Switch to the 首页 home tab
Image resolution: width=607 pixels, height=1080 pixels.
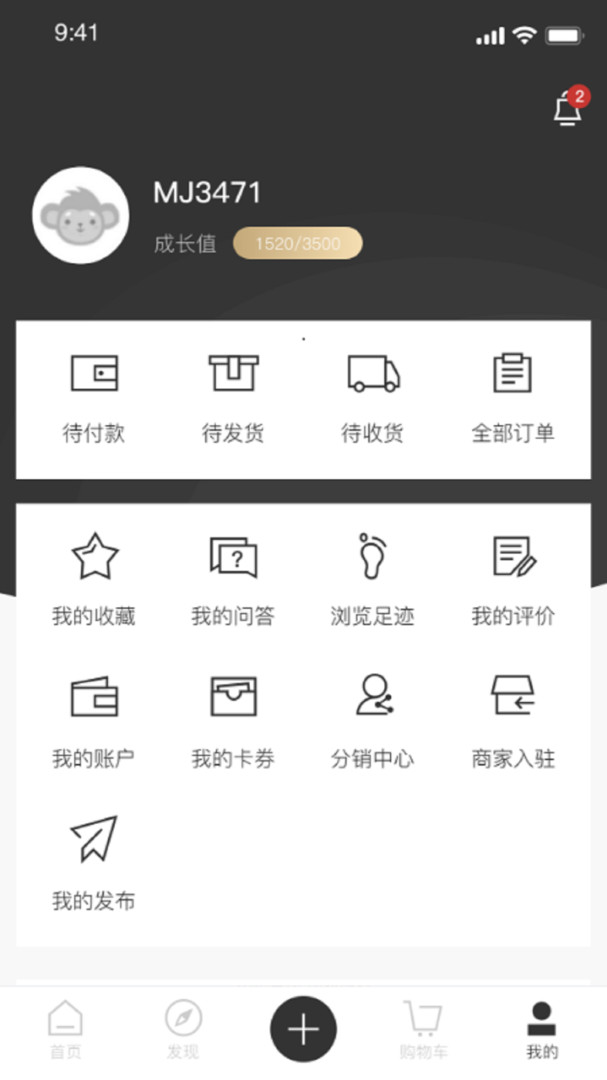click(66, 1030)
